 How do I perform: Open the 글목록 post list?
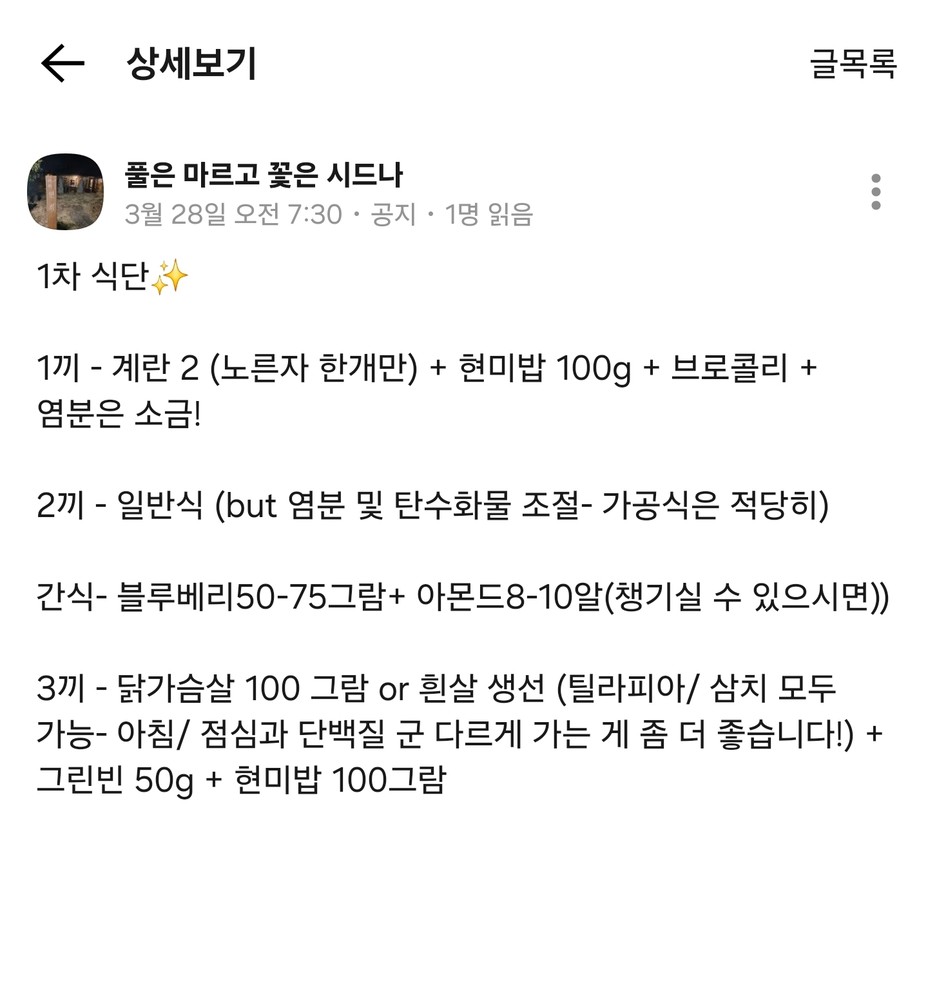(852, 64)
